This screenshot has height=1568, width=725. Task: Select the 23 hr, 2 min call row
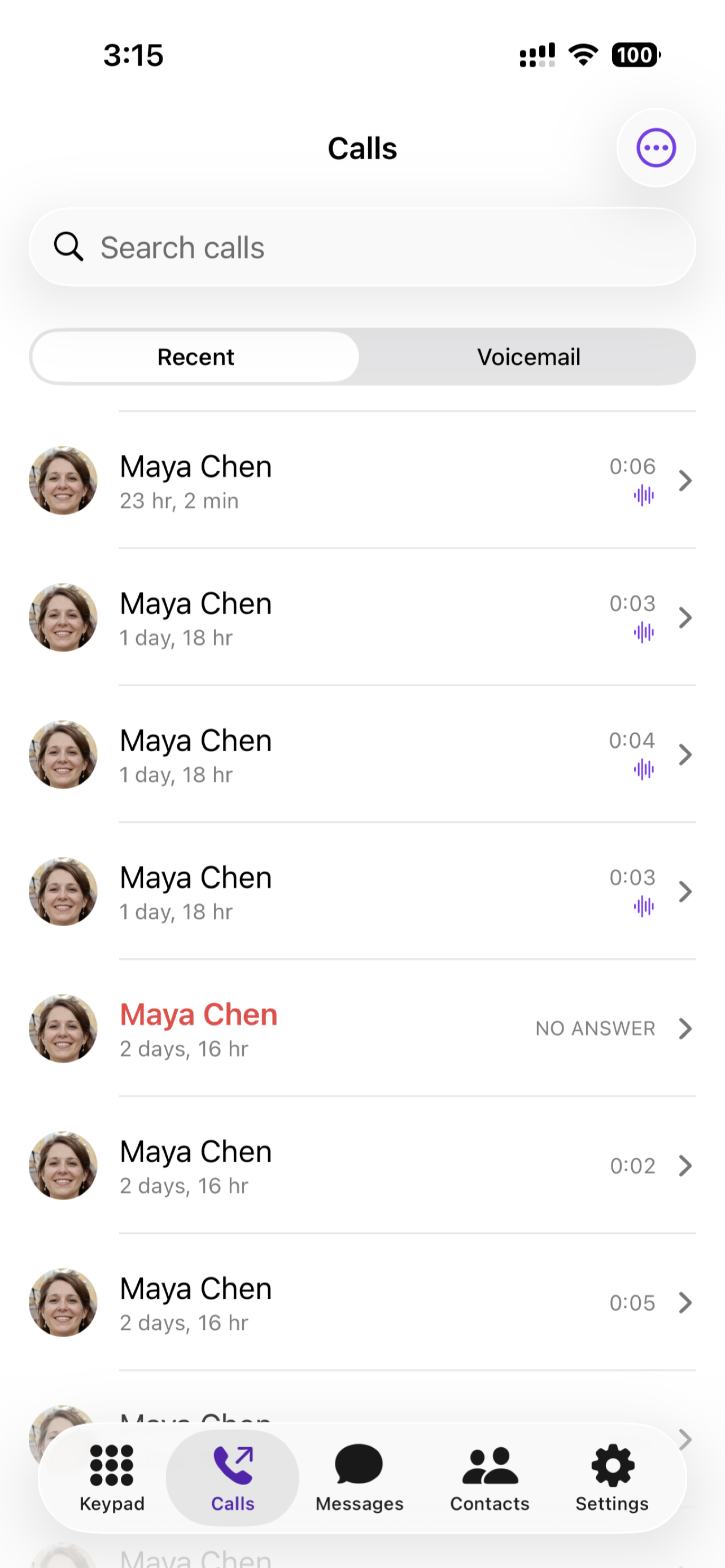pos(304,481)
